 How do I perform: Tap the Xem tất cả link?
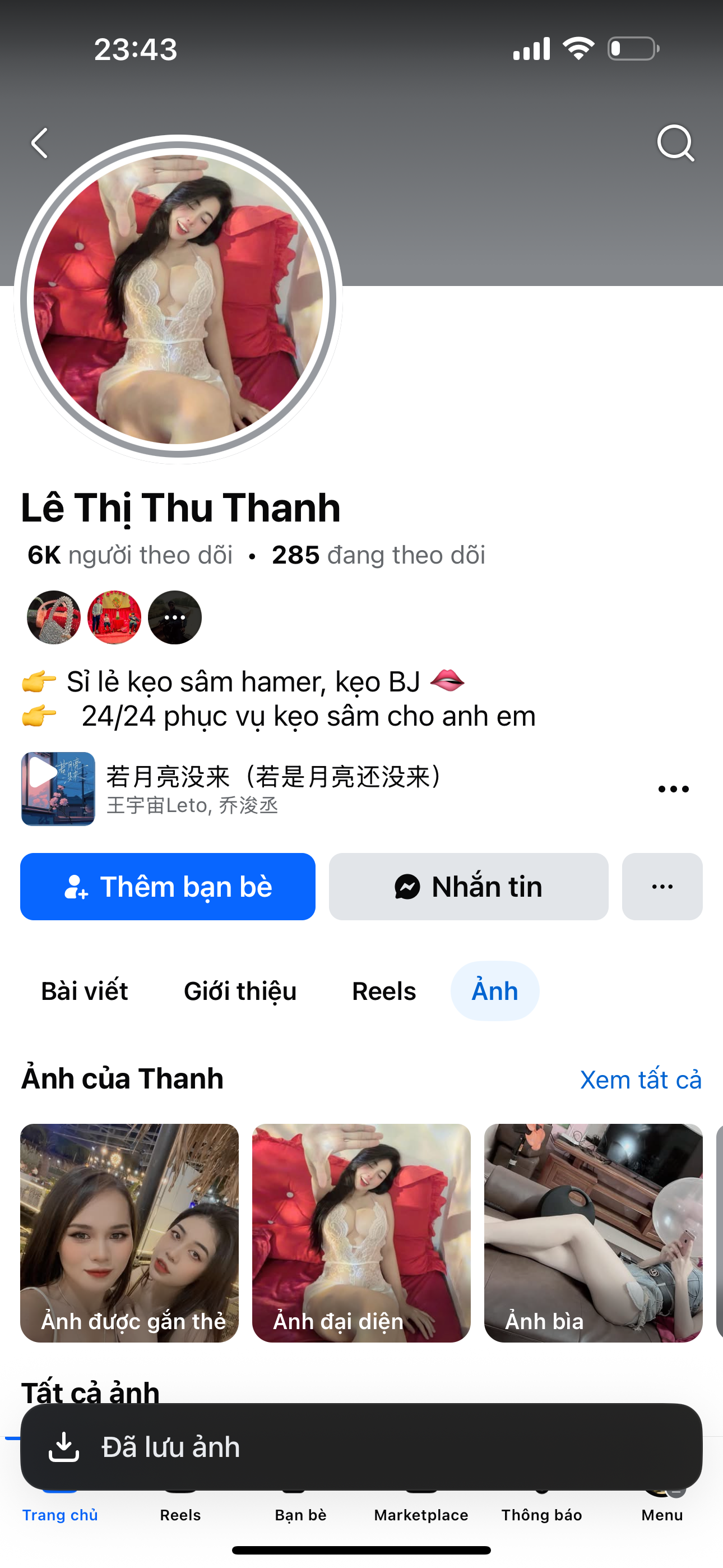[x=640, y=1080]
